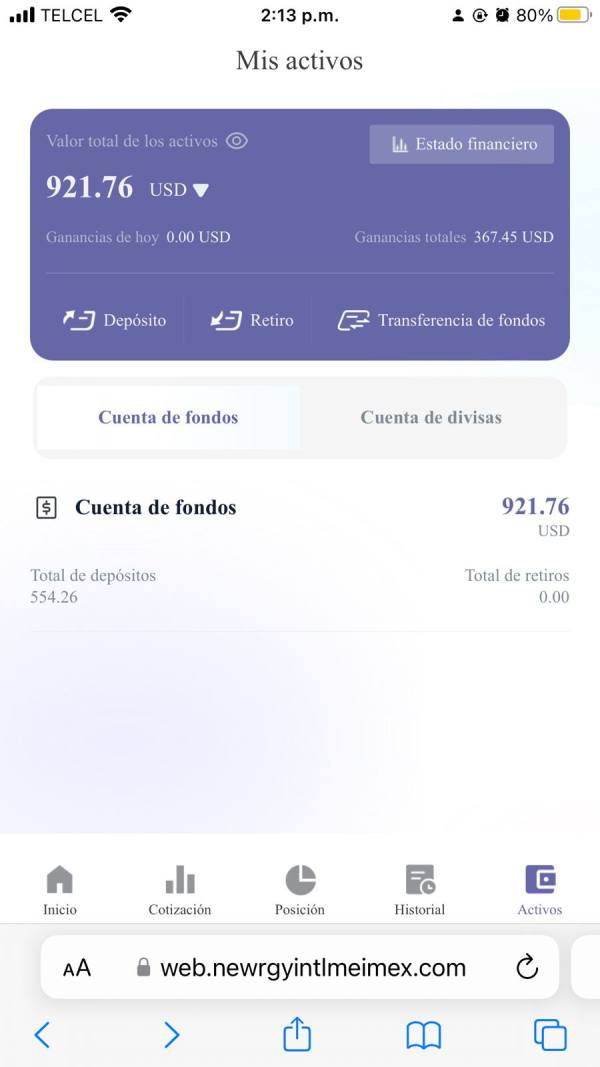Open Safari's AA text size menu
The height and width of the screenshot is (1067, 600).
77,968
